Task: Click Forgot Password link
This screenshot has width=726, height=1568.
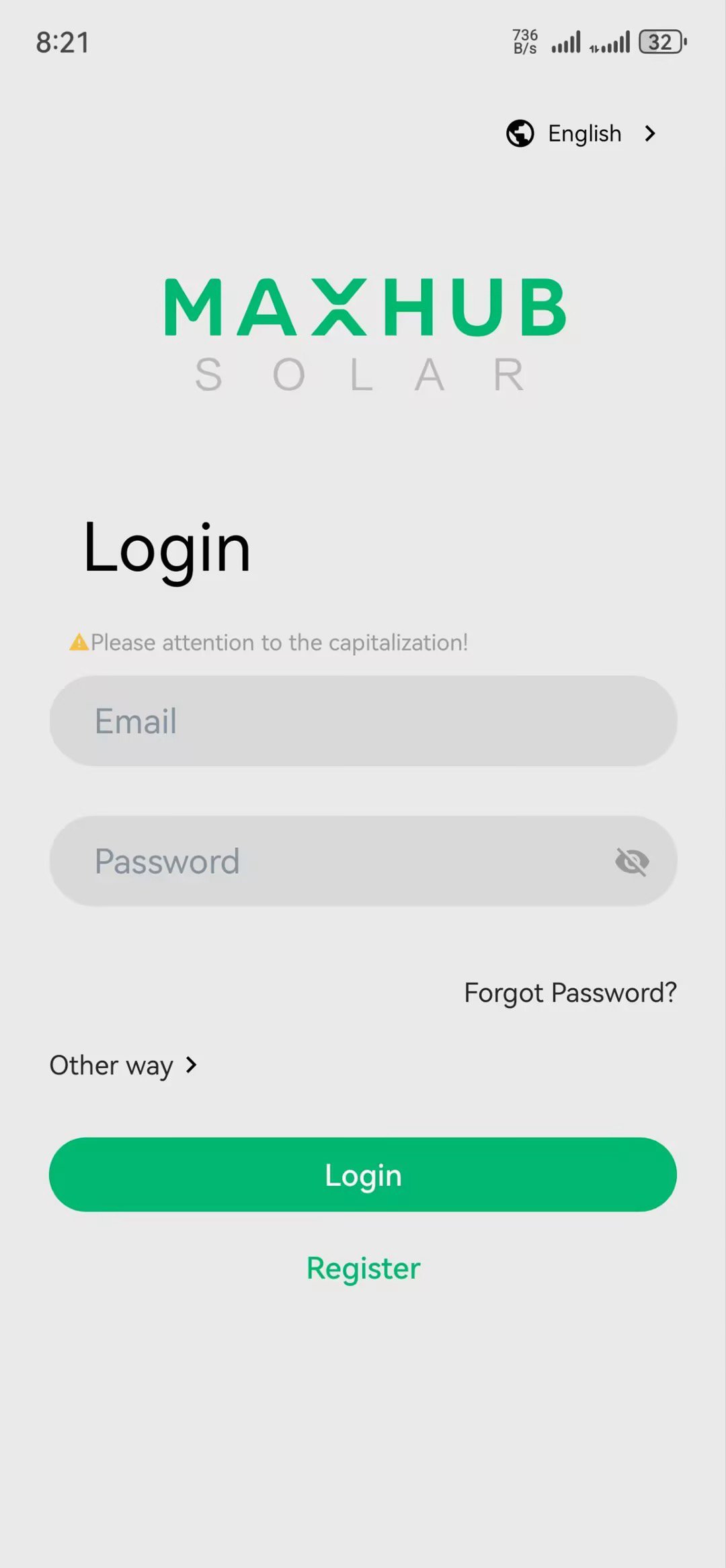Action: [570, 992]
